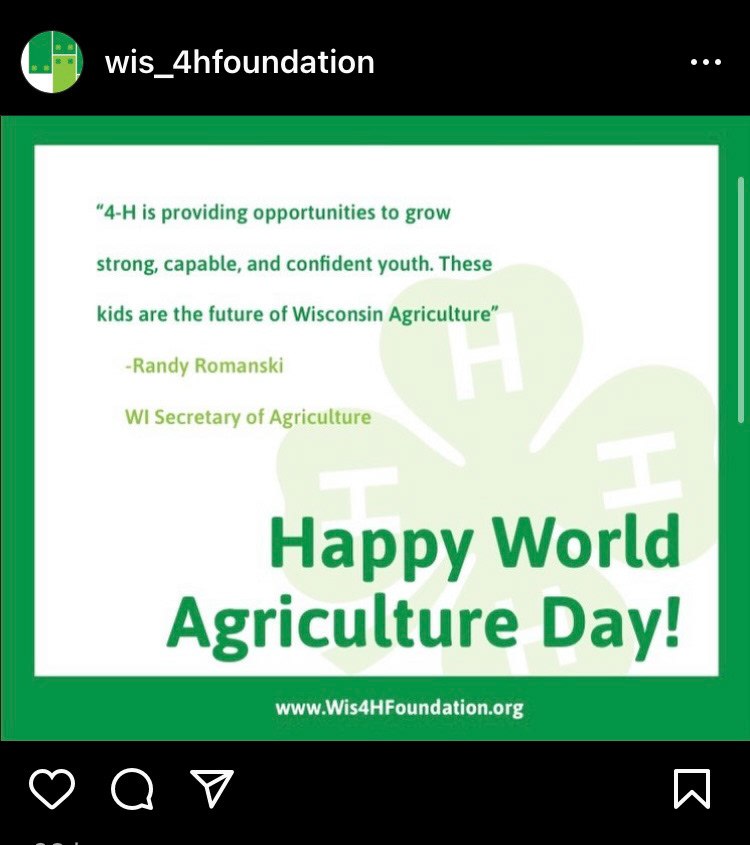Screen dimensions: 750x845
Task: Share the post via paper plane icon
Action: tap(212, 789)
